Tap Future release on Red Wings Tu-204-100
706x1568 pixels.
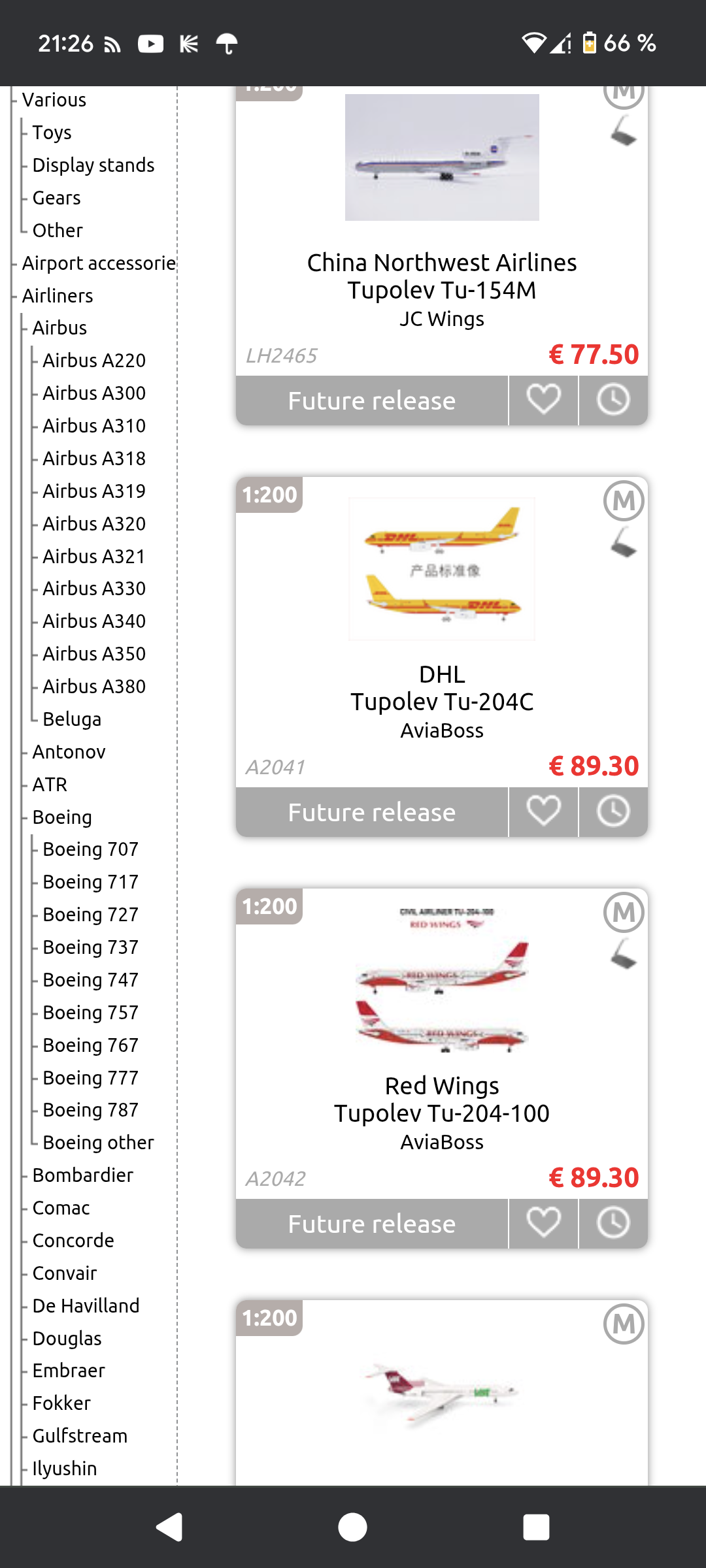tap(372, 1224)
